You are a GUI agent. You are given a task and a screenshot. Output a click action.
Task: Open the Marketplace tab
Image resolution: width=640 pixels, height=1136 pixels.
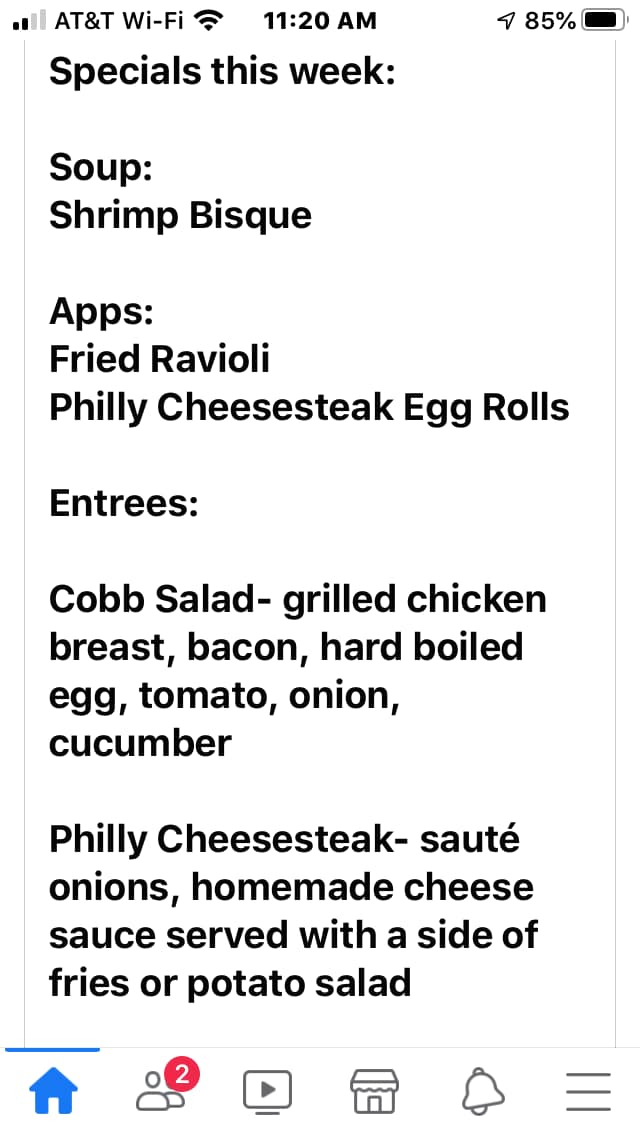pyautogui.click(x=373, y=1090)
